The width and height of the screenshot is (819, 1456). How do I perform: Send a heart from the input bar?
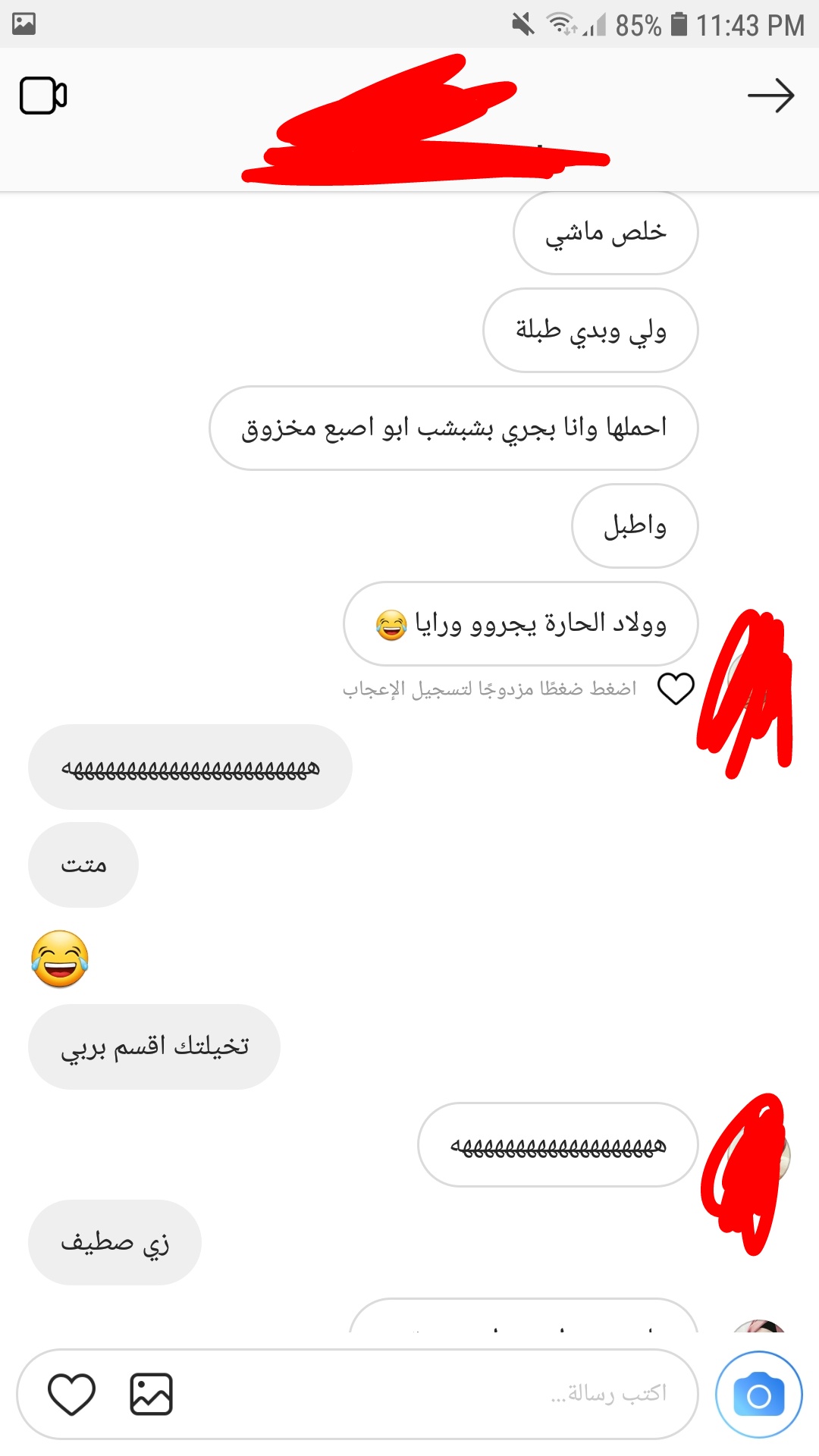click(72, 1394)
